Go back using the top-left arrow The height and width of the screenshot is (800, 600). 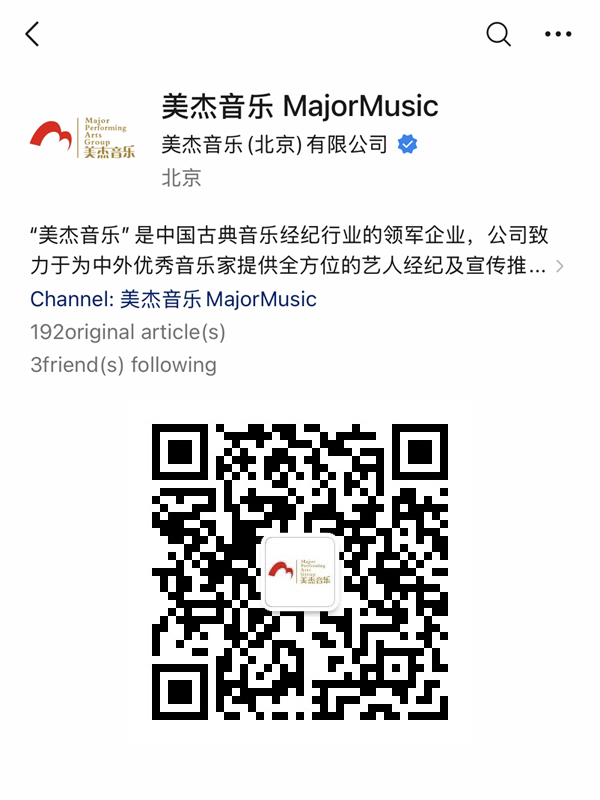pyautogui.click(x=32, y=34)
